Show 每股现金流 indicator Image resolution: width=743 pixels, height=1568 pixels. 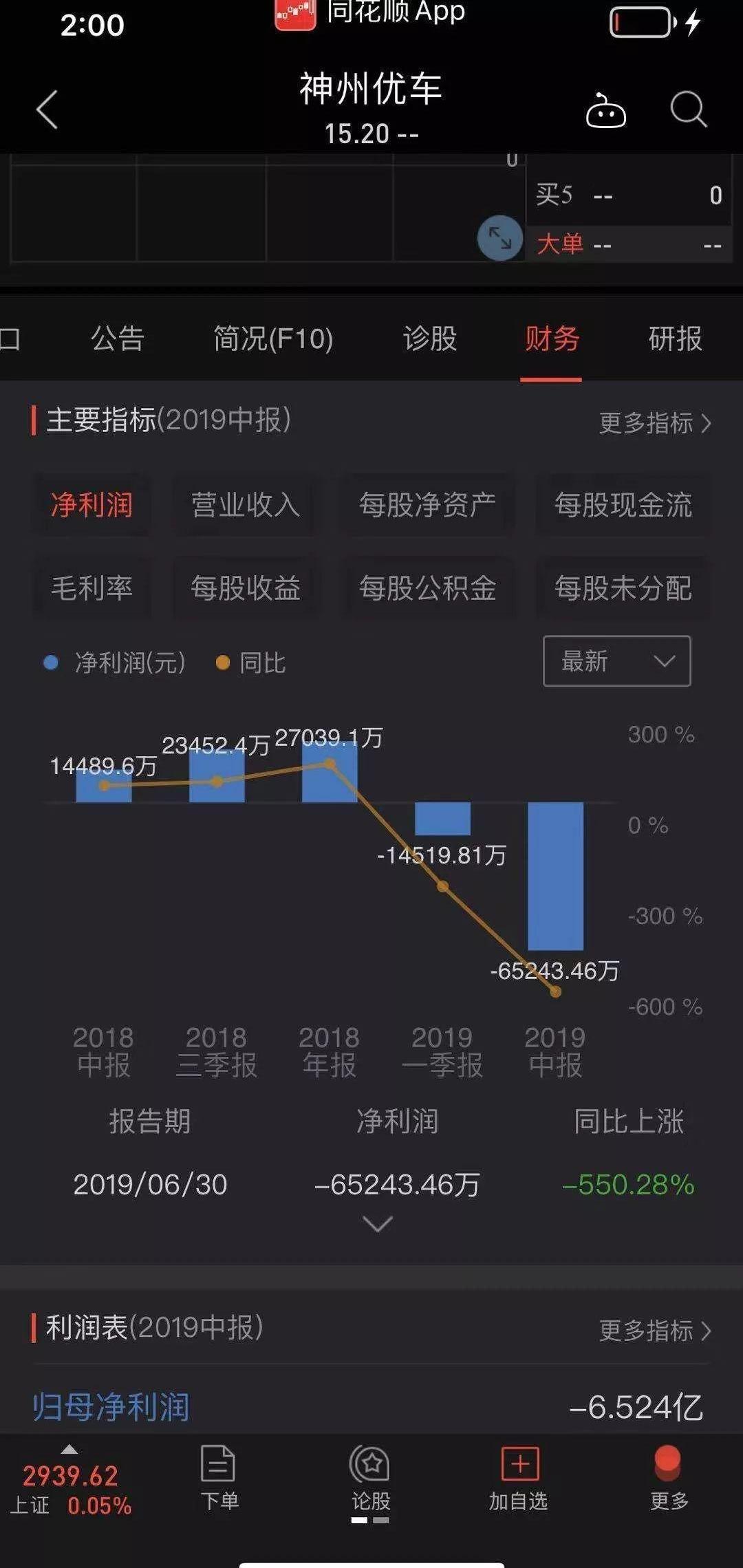pyautogui.click(x=623, y=505)
